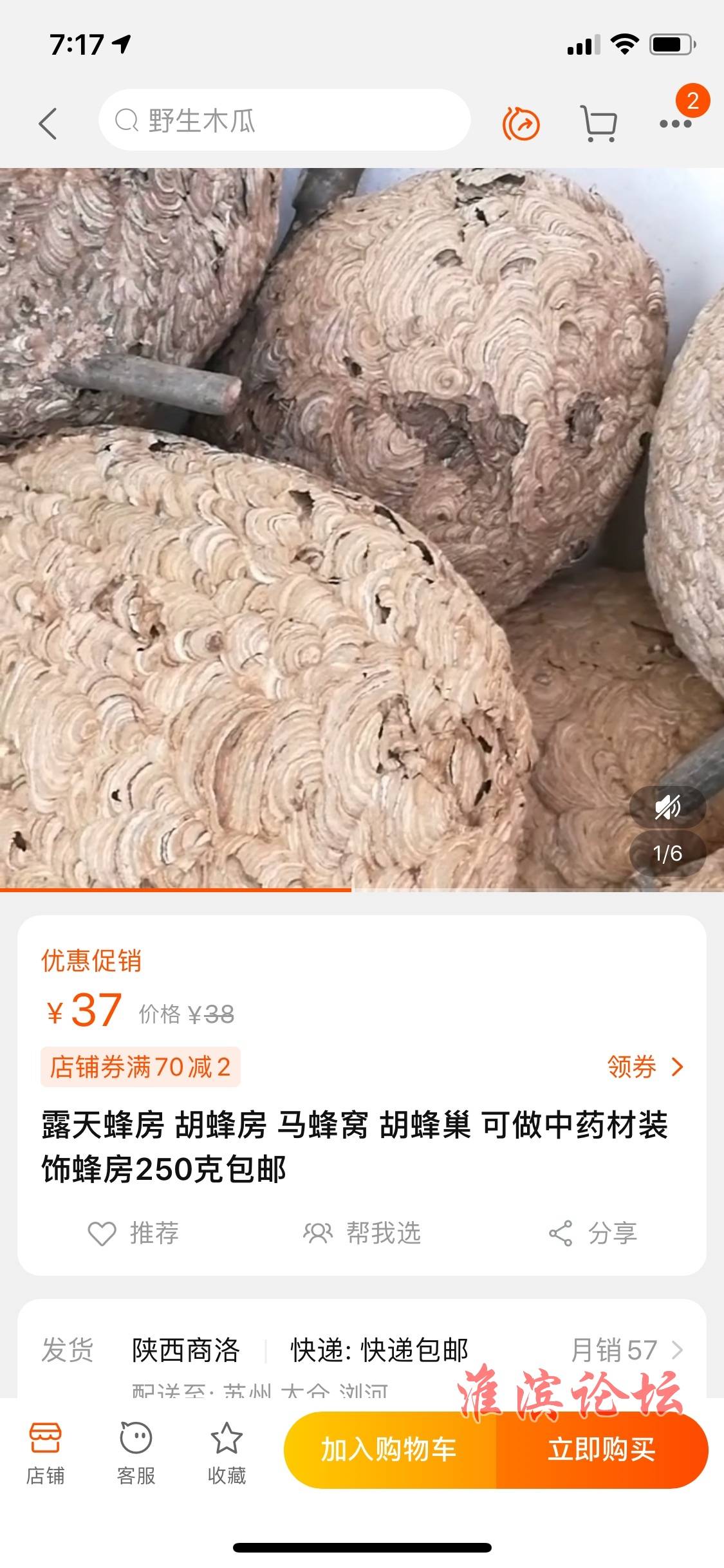Open the 店铺券满70减2 coupon tag
This screenshot has width=724, height=1568.
[x=140, y=1067]
